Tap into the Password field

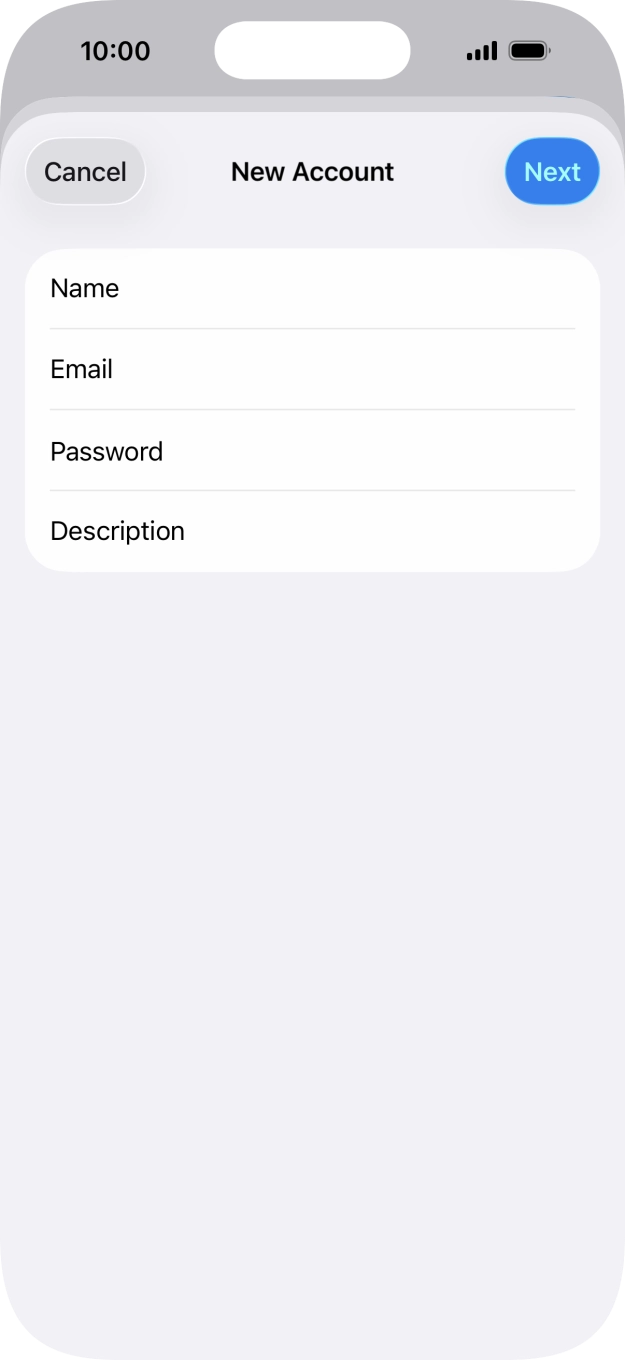[x=312, y=451]
